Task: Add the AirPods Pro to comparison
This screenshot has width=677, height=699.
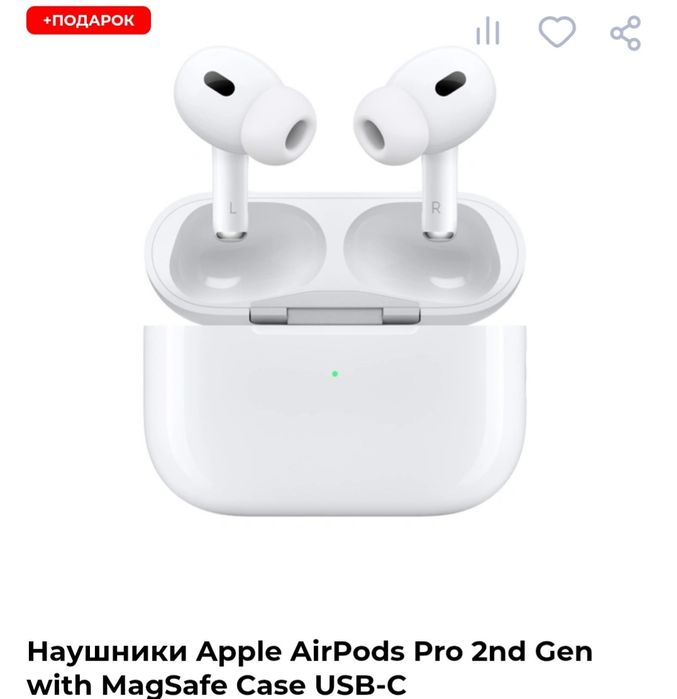Action: [x=488, y=32]
